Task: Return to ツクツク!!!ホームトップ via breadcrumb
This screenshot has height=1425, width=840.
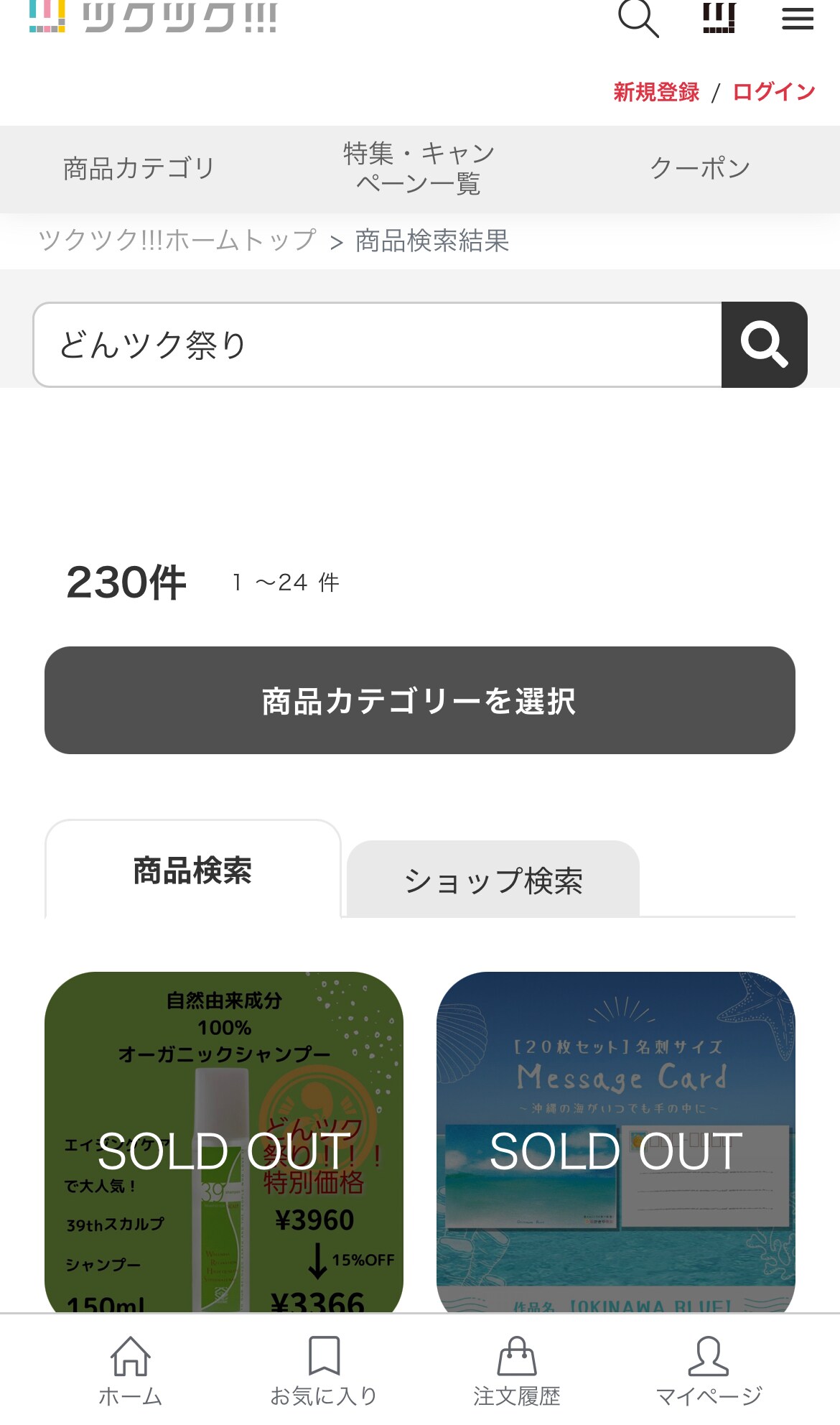Action: click(x=177, y=241)
